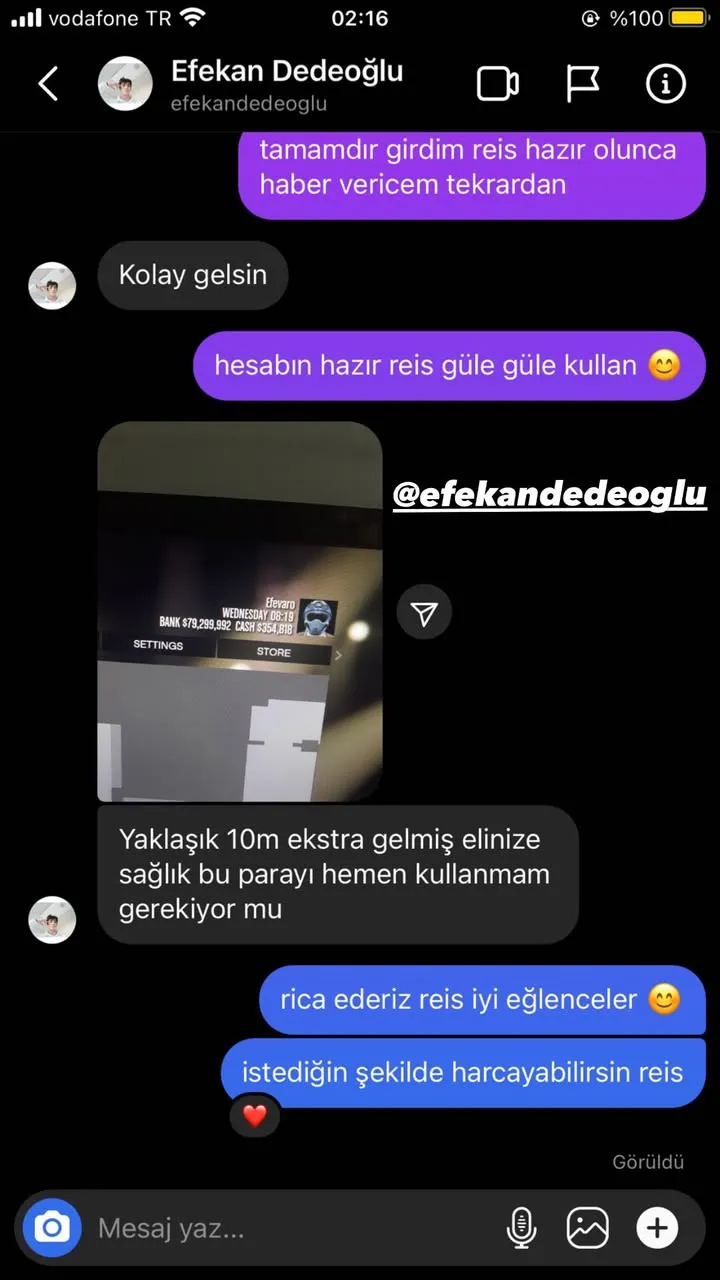View the heart reaction on the last message
720x1280 pixels.
pos(255,1115)
